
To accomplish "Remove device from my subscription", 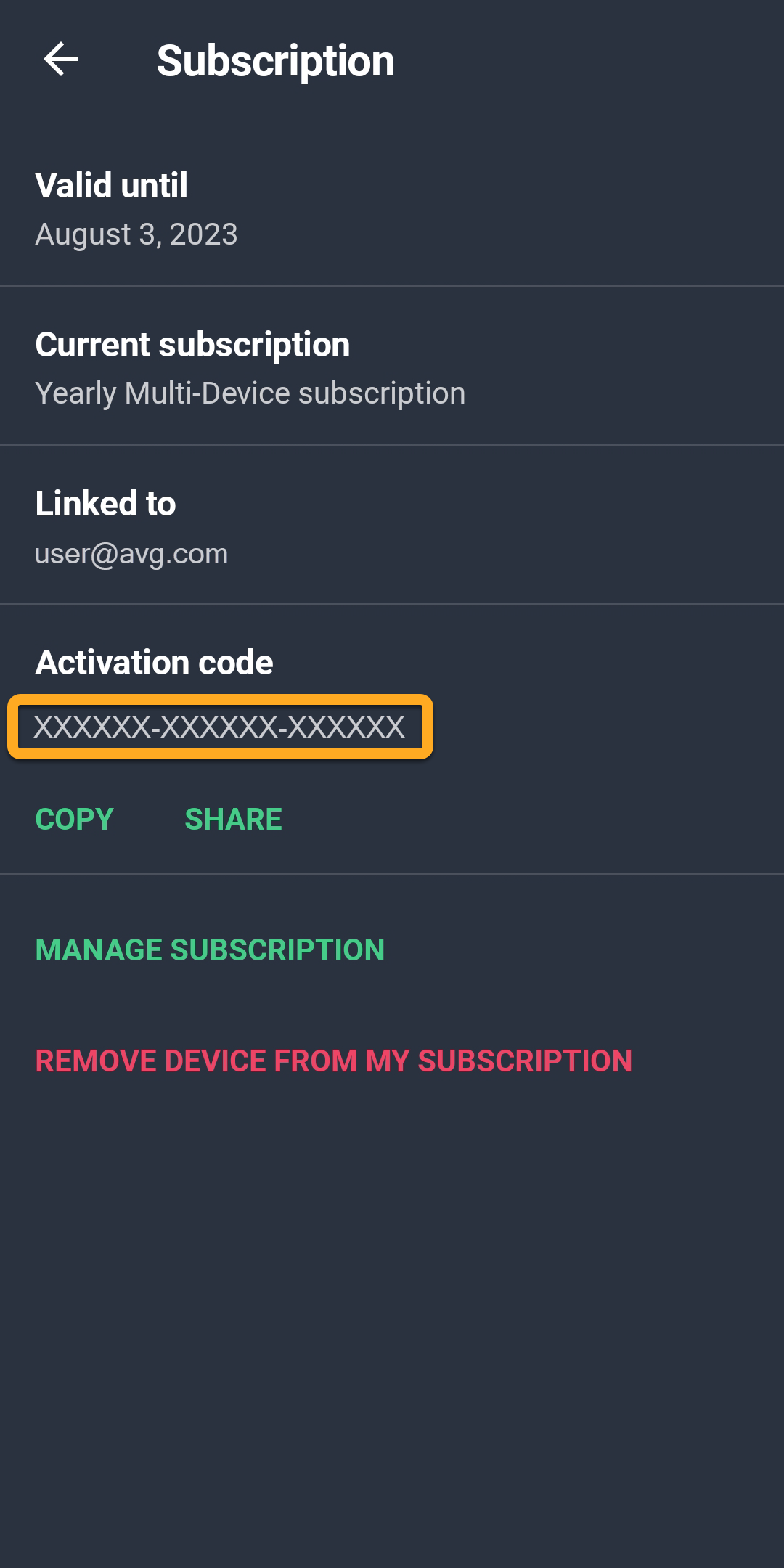I will pyautogui.click(x=333, y=1061).
